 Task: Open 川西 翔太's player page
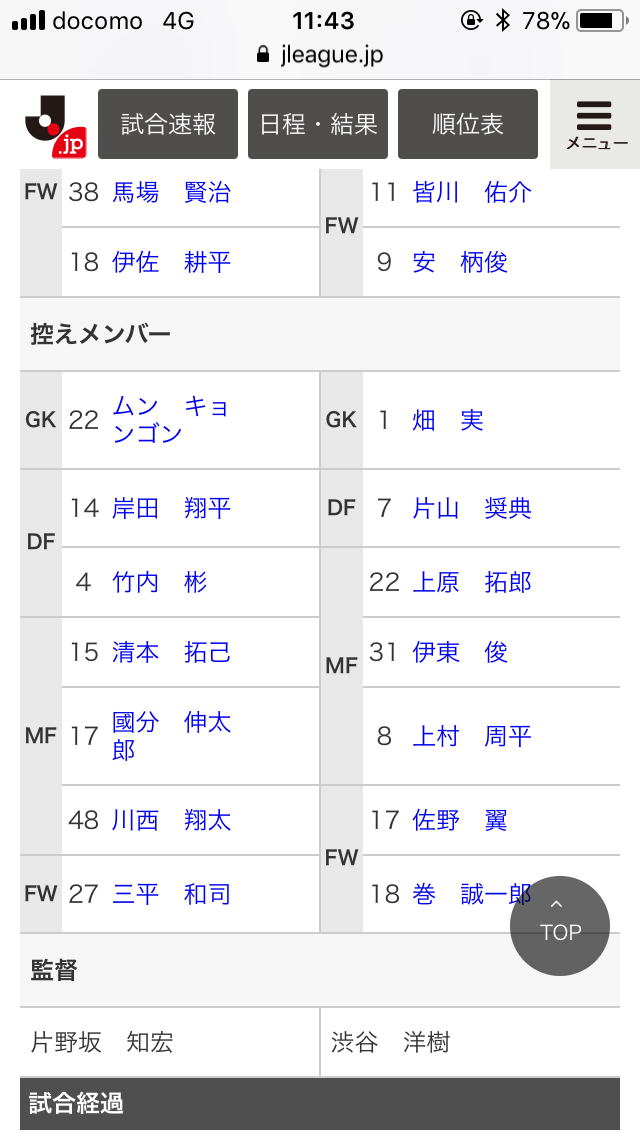(171, 820)
